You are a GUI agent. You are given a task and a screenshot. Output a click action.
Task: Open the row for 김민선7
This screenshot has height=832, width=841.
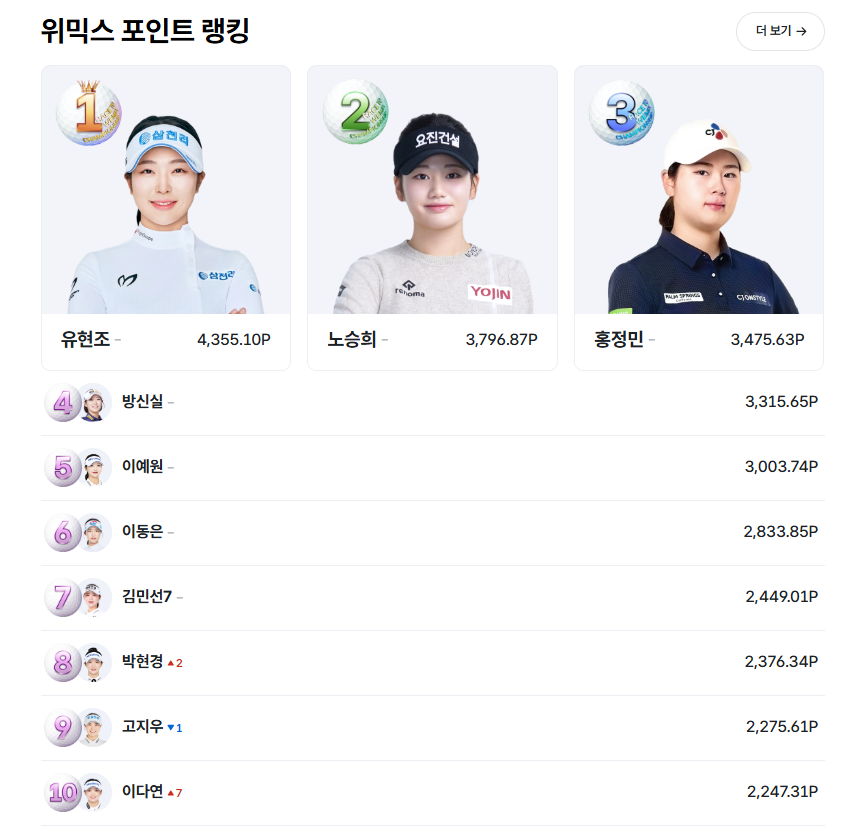pyautogui.click(x=146, y=597)
